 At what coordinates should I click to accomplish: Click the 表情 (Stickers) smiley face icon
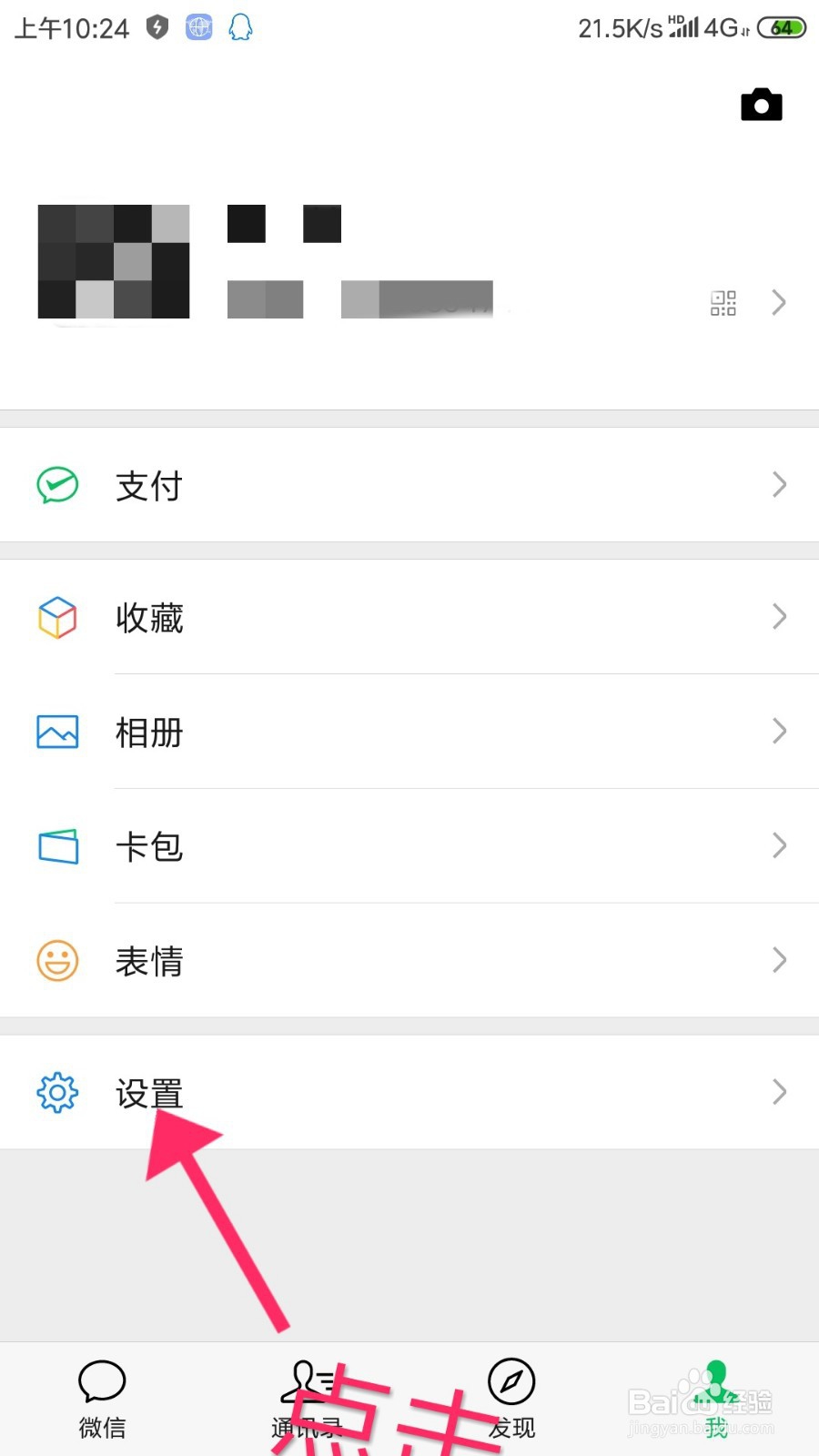(56, 960)
